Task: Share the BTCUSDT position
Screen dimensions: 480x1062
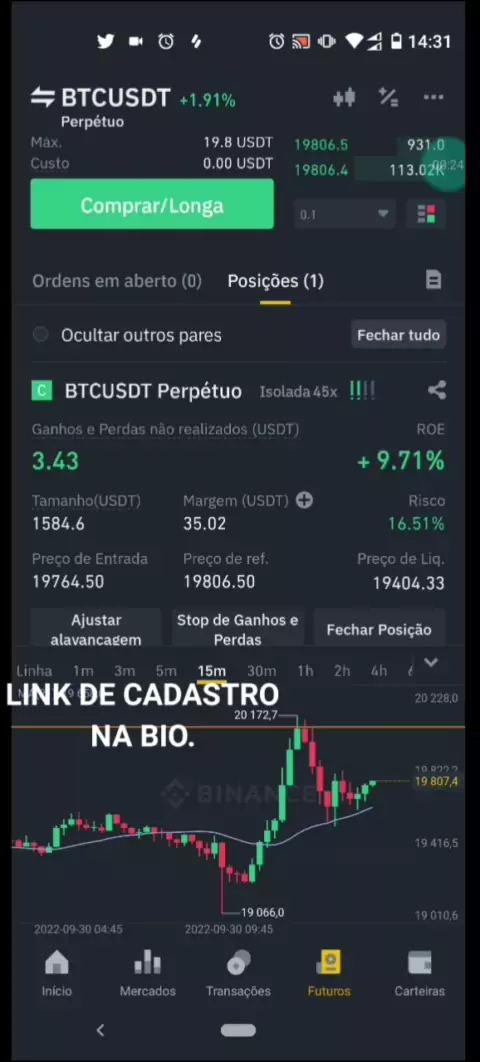Action: pos(437,390)
